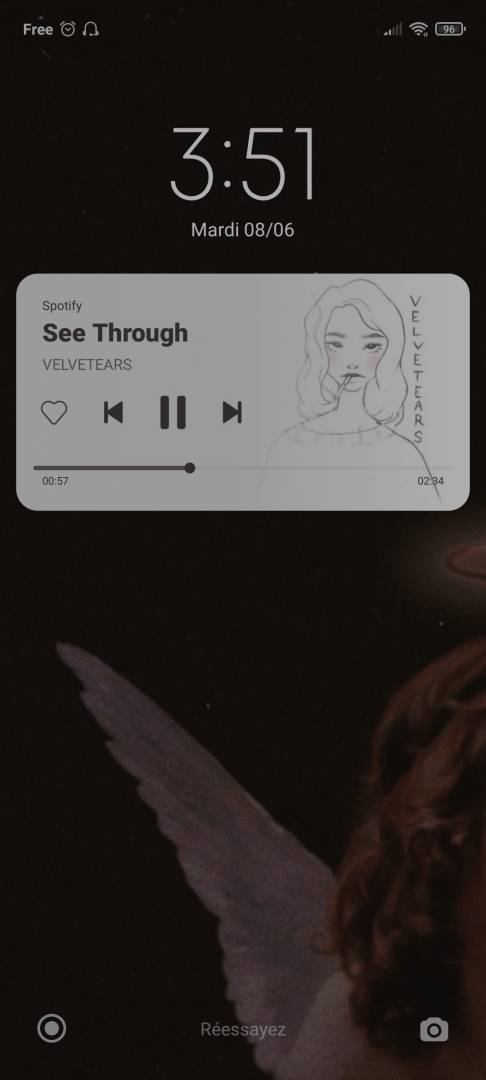Image resolution: width=486 pixels, height=1080 pixels.
Task: Pause the song See Through
Action: pos(173,413)
